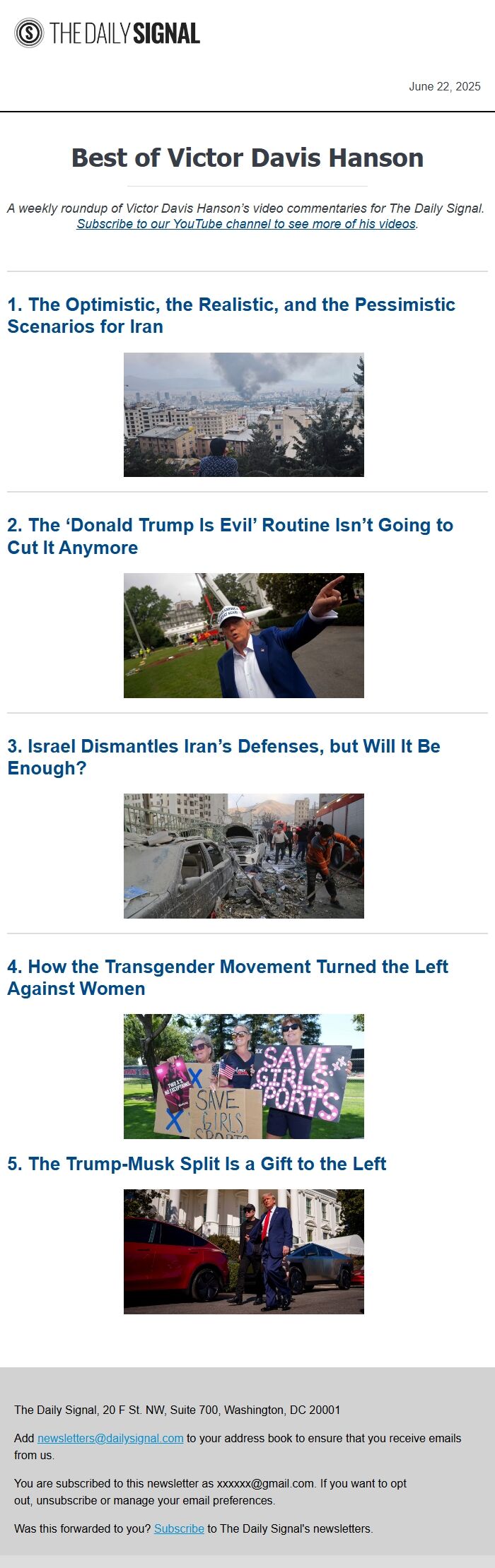The width and height of the screenshot is (495, 1568).
Task: Tap the newsletters@dailysignal.com email link
Action: pos(110,1438)
